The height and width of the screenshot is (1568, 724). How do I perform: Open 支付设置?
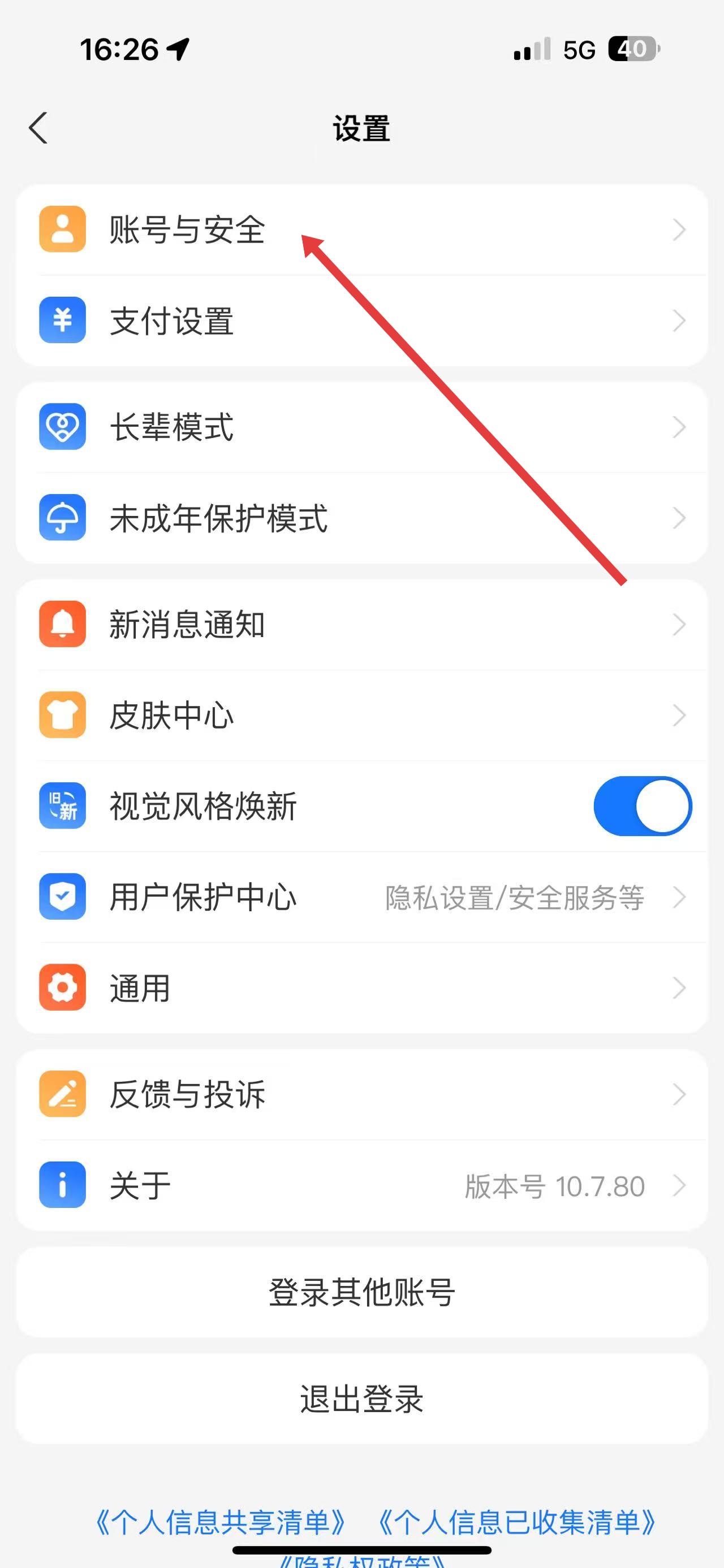[361, 321]
